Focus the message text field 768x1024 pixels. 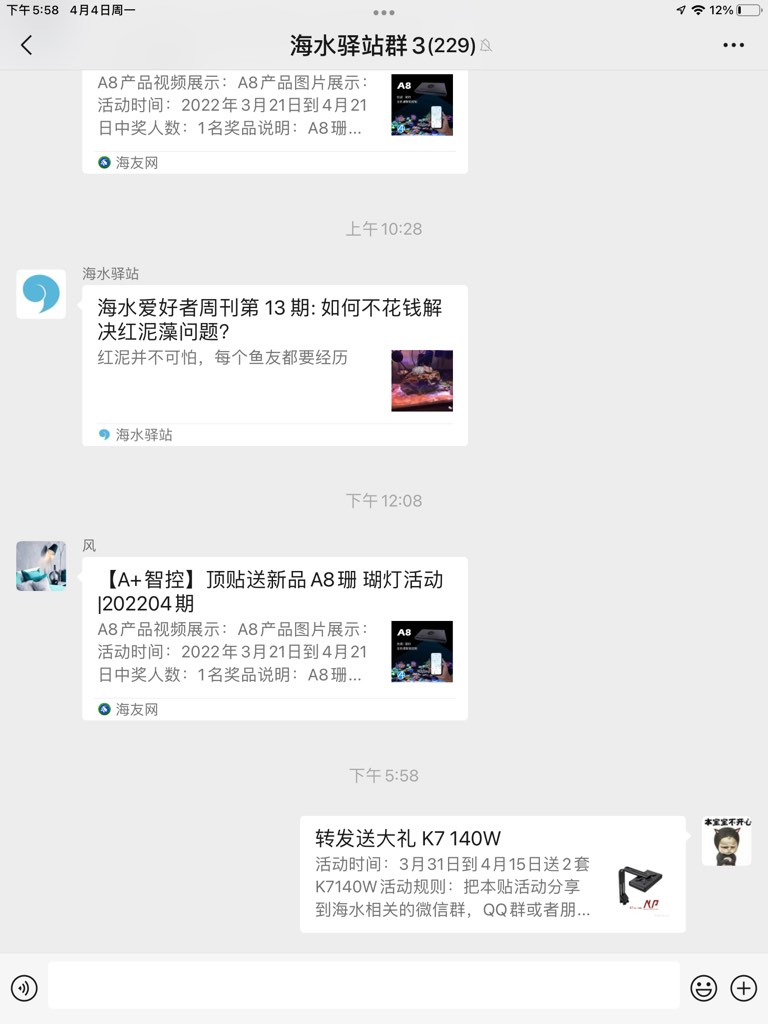pyautogui.click(x=363, y=986)
